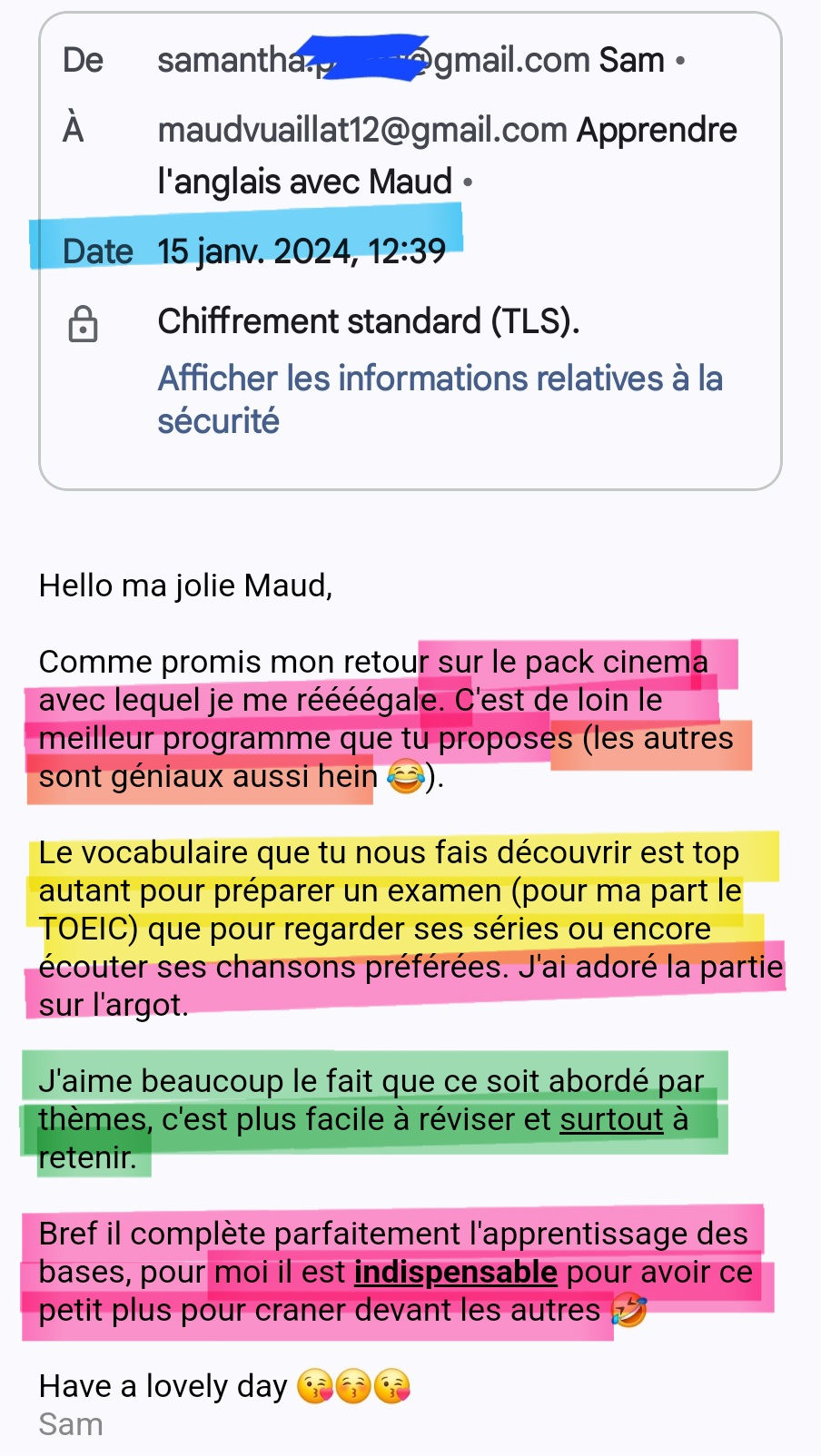Tap recipient maudvuaillat12@gmail.com address

[362, 130]
